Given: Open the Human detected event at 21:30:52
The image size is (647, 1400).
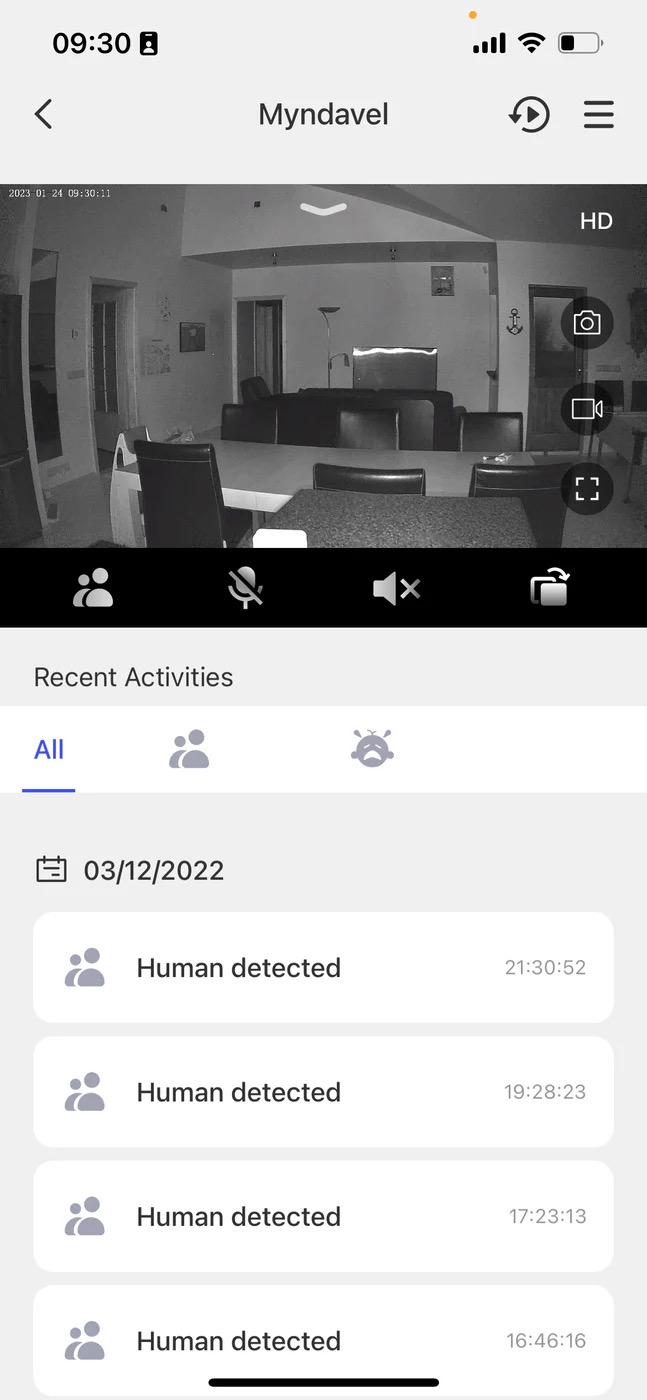Looking at the screenshot, I should (x=323, y=967).
